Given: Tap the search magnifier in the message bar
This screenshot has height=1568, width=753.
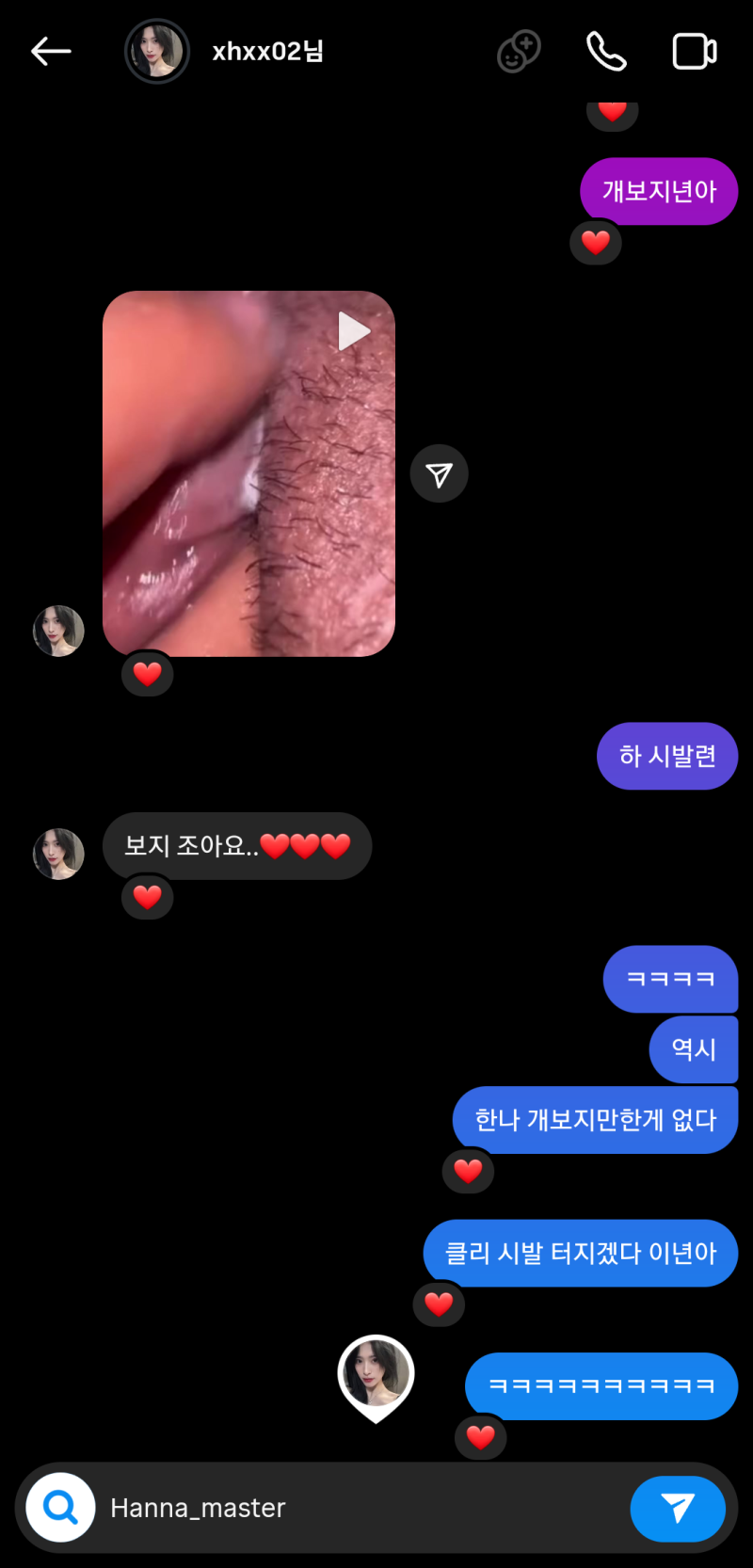Looking at the screenshot, I should click(58, 1509).
